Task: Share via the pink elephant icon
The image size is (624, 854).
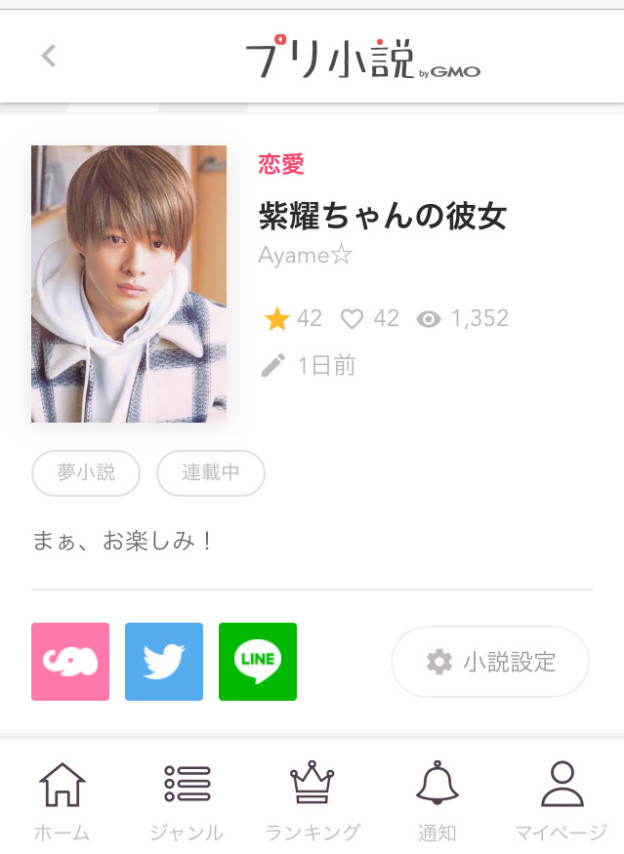Action: coord(70,661)
